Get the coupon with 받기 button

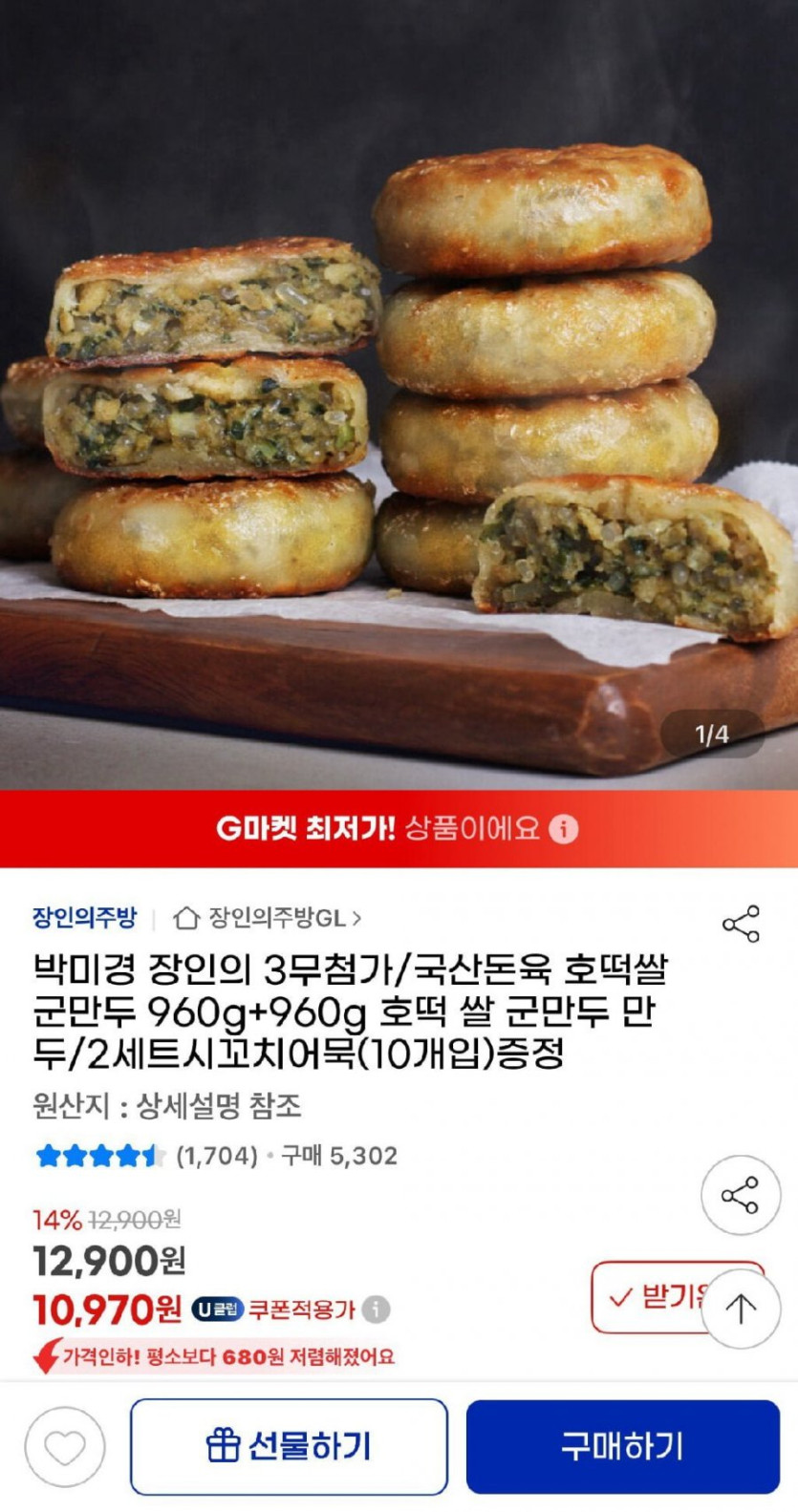(x=650, y=1297)
